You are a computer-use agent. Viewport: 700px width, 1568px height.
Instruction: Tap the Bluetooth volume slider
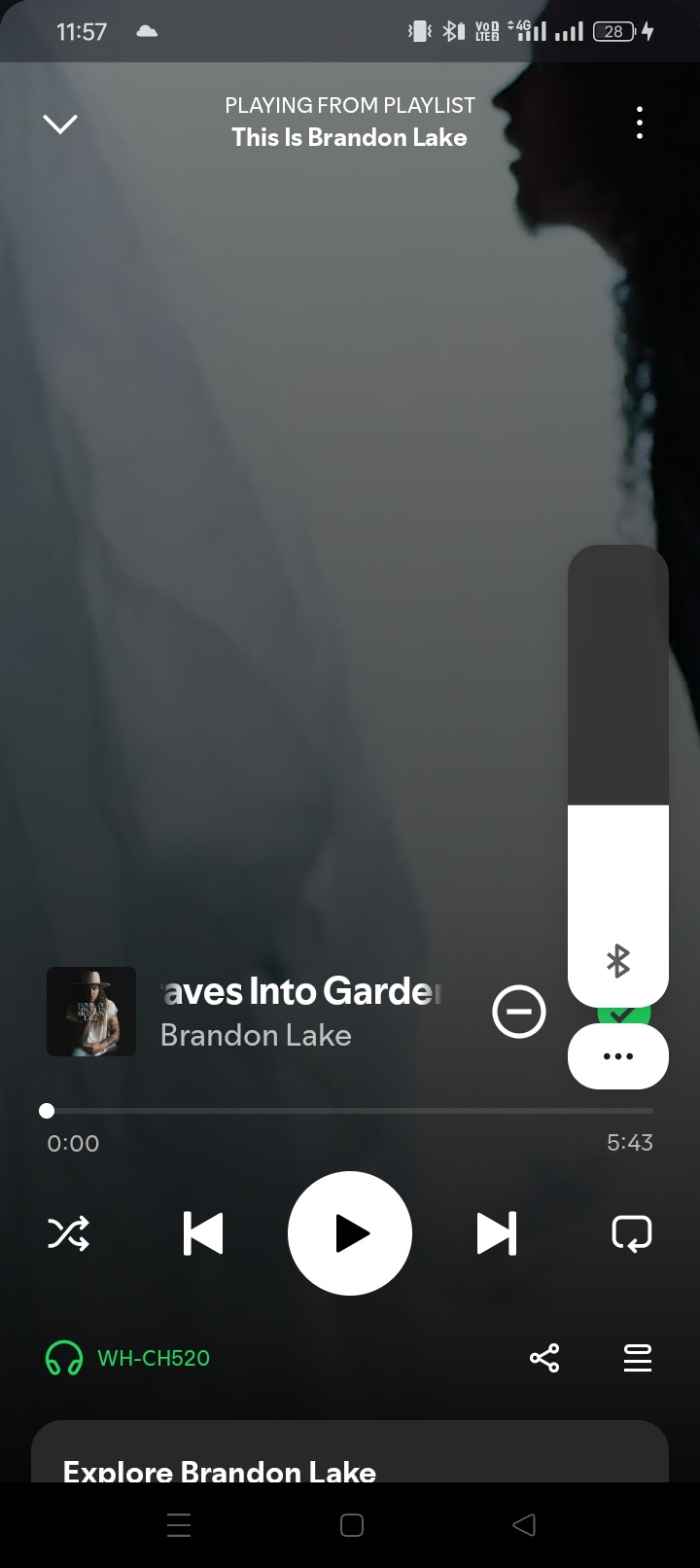[x=617, y=778]
